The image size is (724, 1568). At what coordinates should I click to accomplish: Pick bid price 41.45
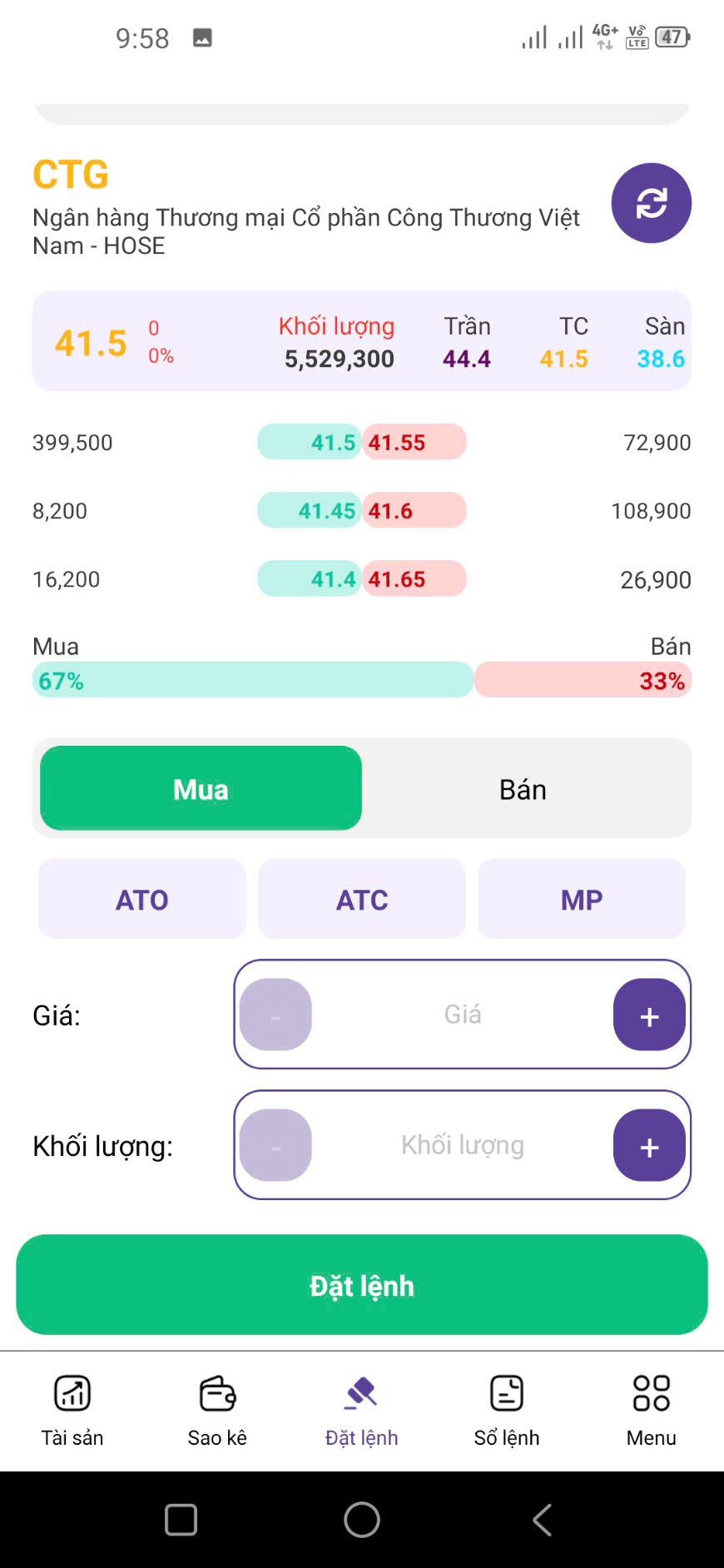[x=325, y=511]
